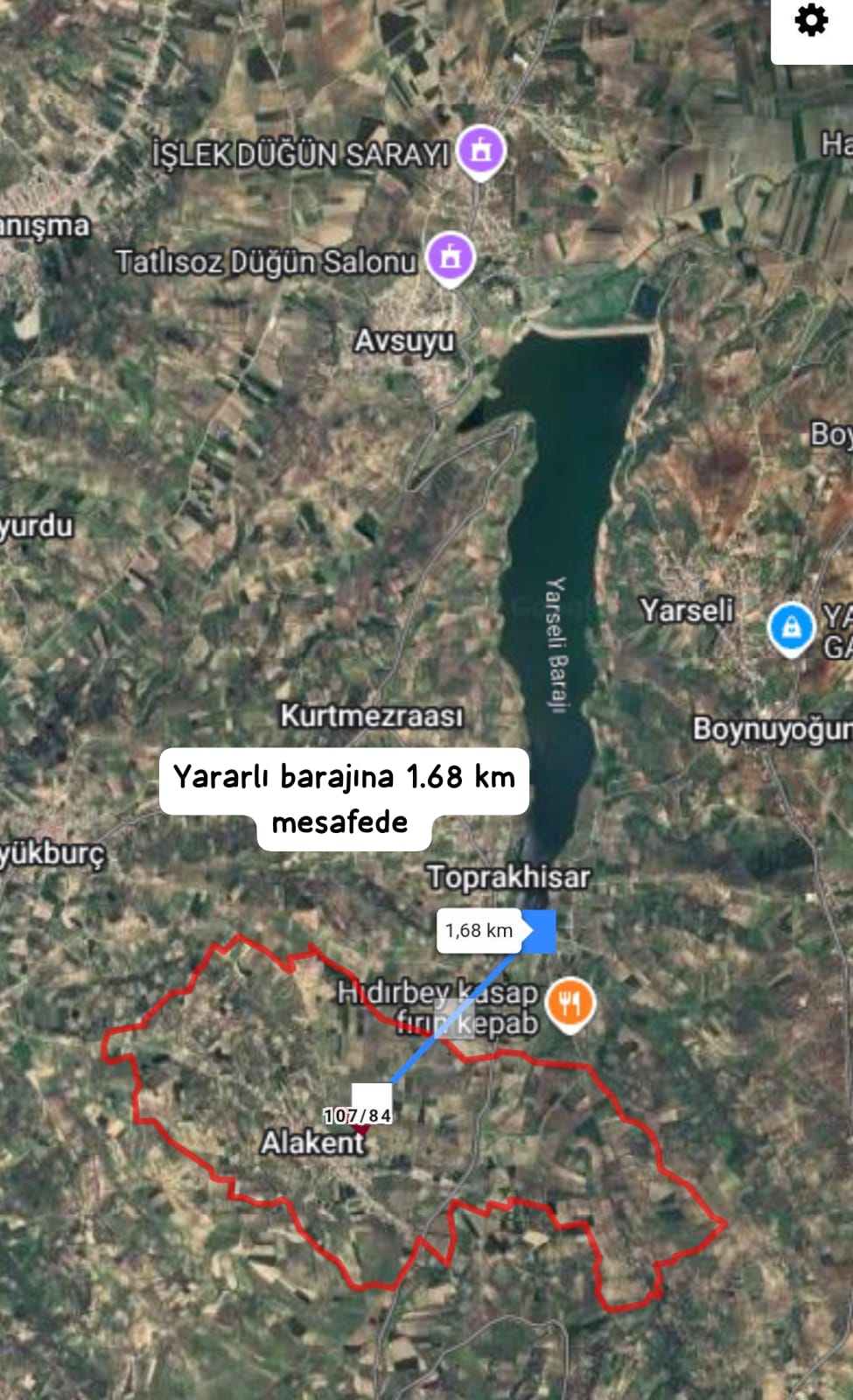This screenshot has width=853, height=1400.
Task: Tap the Tatlısoz Düğün Salonu marker
Action: tap(451, 257)
